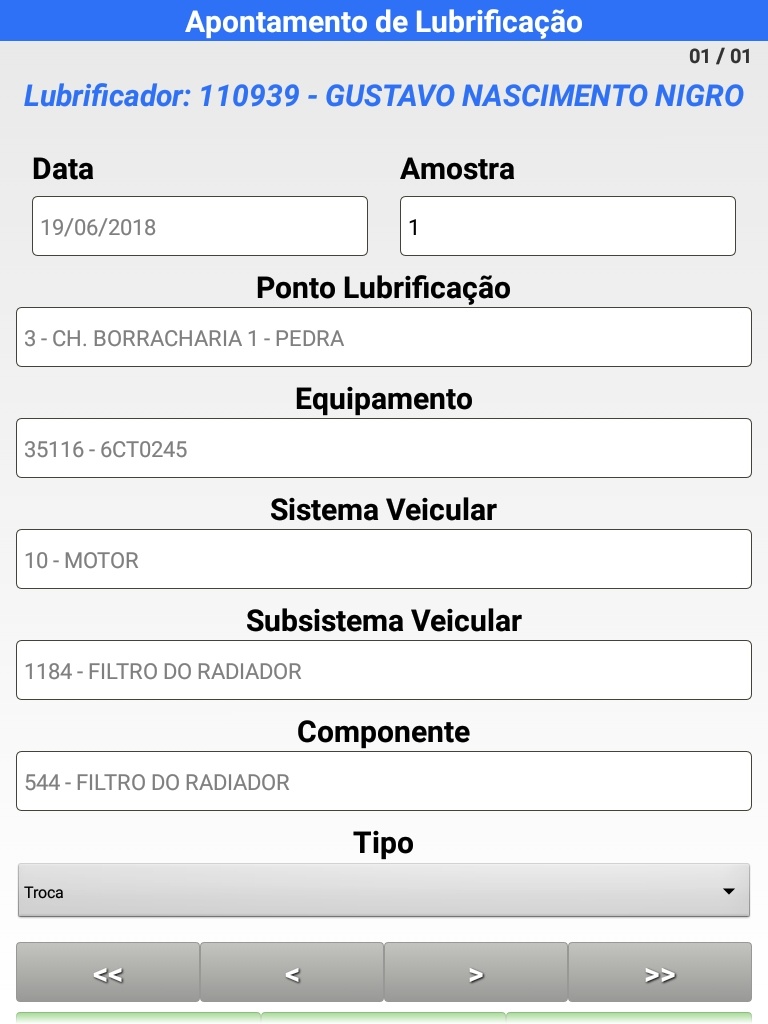Tap the Equipamento field

pos(384,448)
